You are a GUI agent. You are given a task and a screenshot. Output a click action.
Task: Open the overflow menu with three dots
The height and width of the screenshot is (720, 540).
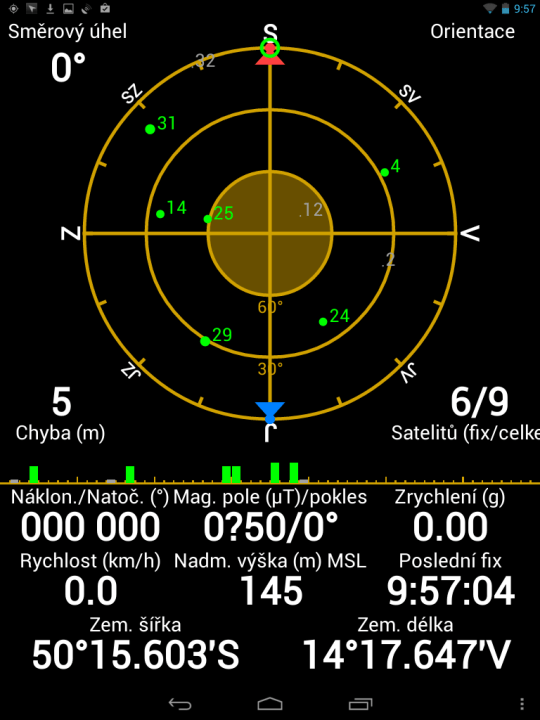522,704
